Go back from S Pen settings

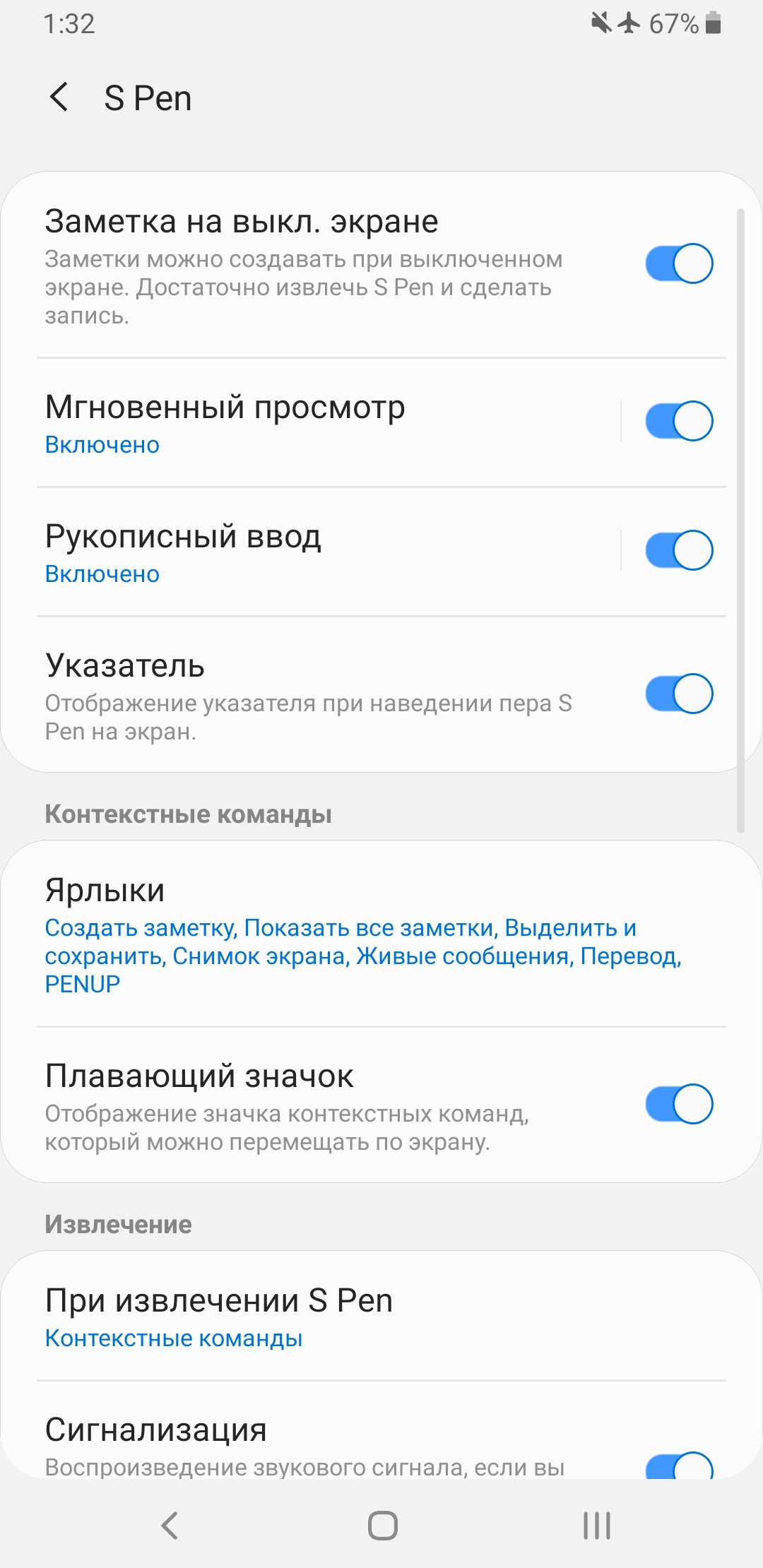[x=59, y=97]
